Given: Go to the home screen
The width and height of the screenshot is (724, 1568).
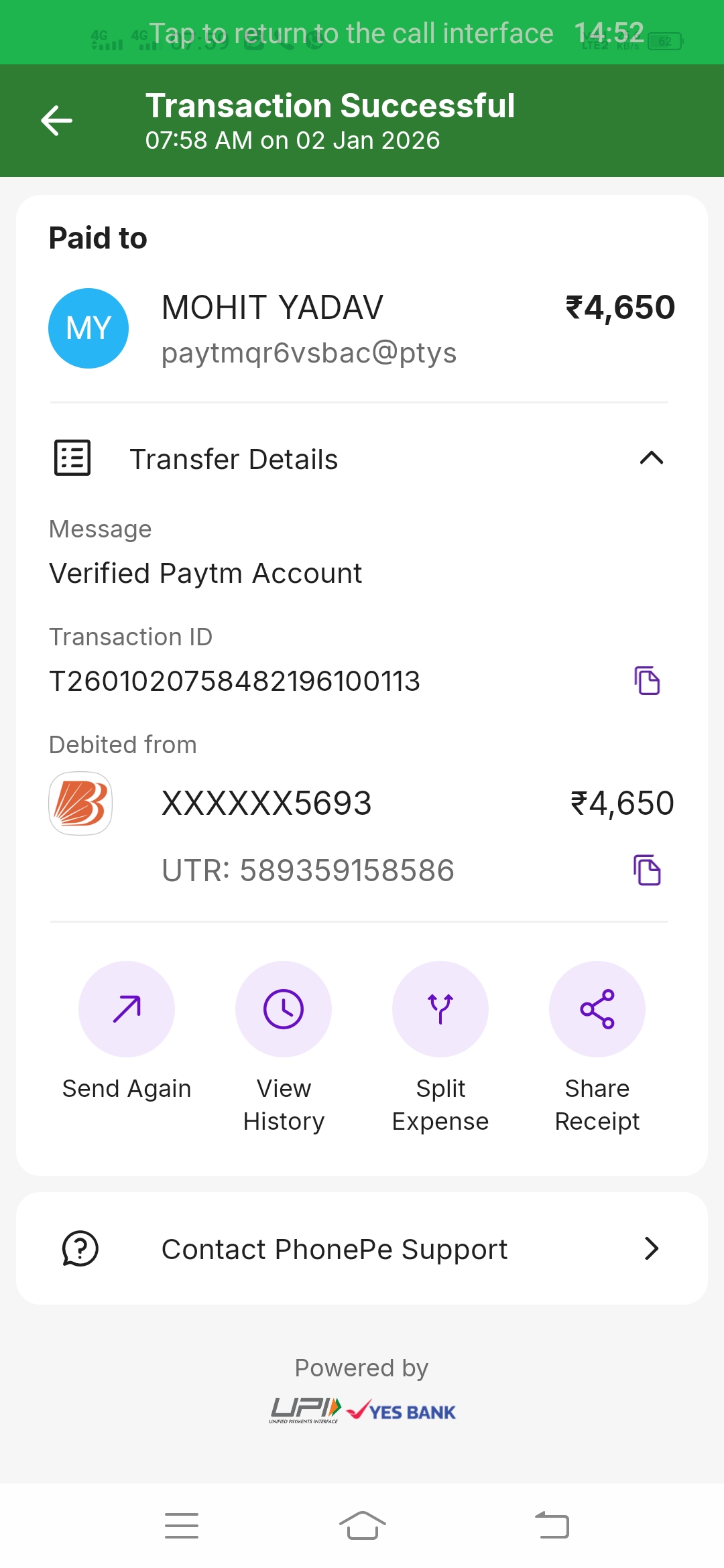Looking at the screenshot, I should [362, 1526].
